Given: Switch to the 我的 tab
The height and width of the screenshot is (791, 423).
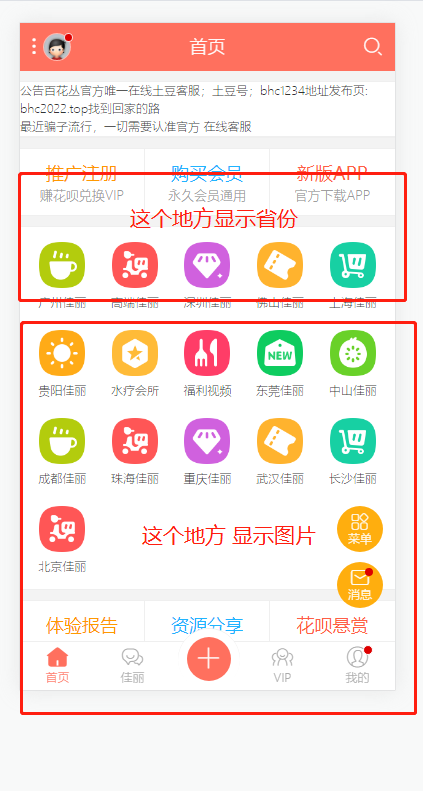Looking at the screenshot, I should coord(357,666).
